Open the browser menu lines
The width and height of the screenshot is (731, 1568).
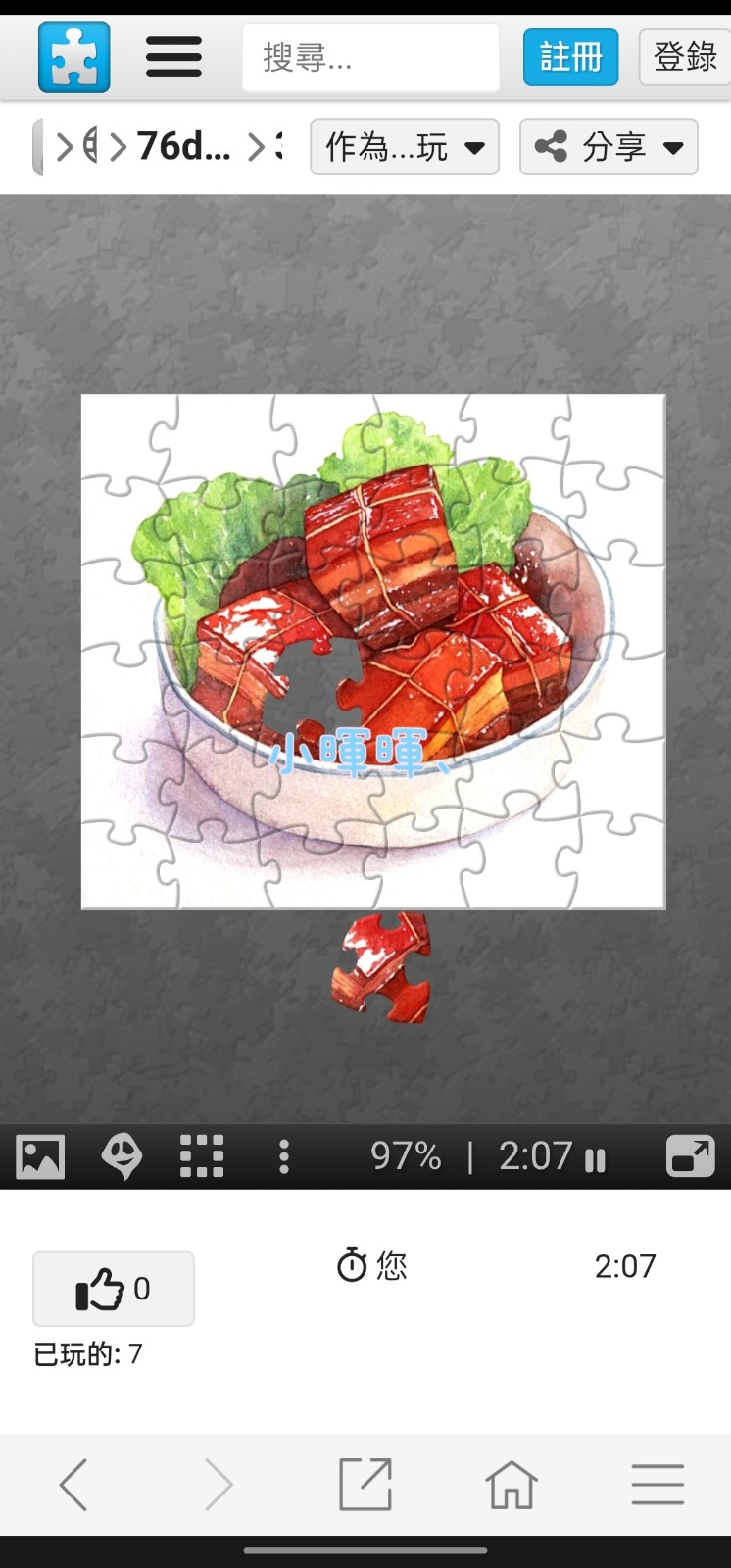point(658,1485)
